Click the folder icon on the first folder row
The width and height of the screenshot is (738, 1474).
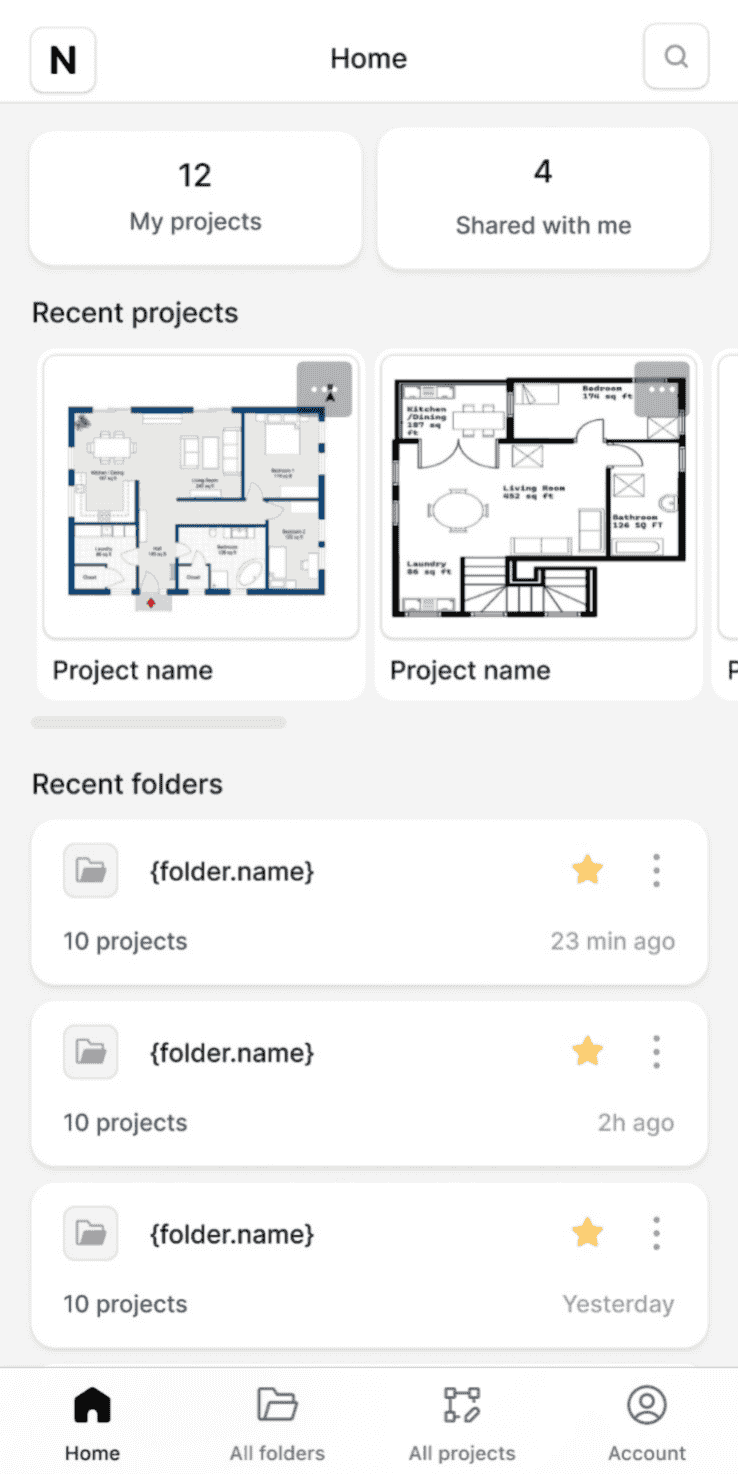tap(90, 870)
